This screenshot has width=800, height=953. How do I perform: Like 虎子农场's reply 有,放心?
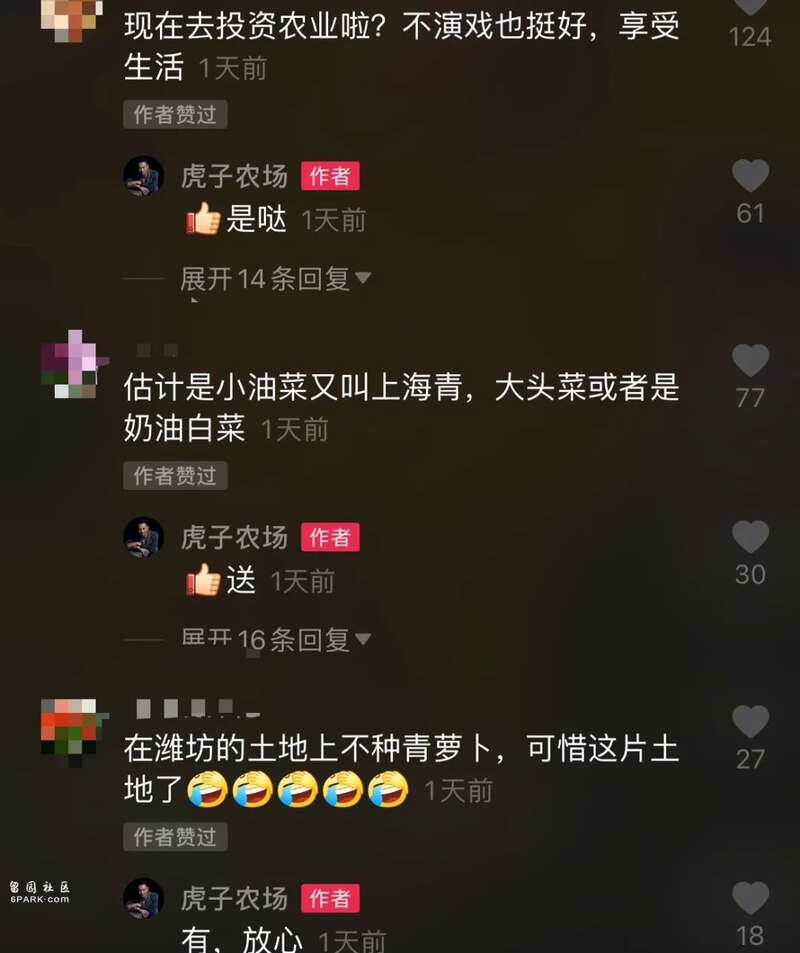pyautogui.click(x=750, y=898)
